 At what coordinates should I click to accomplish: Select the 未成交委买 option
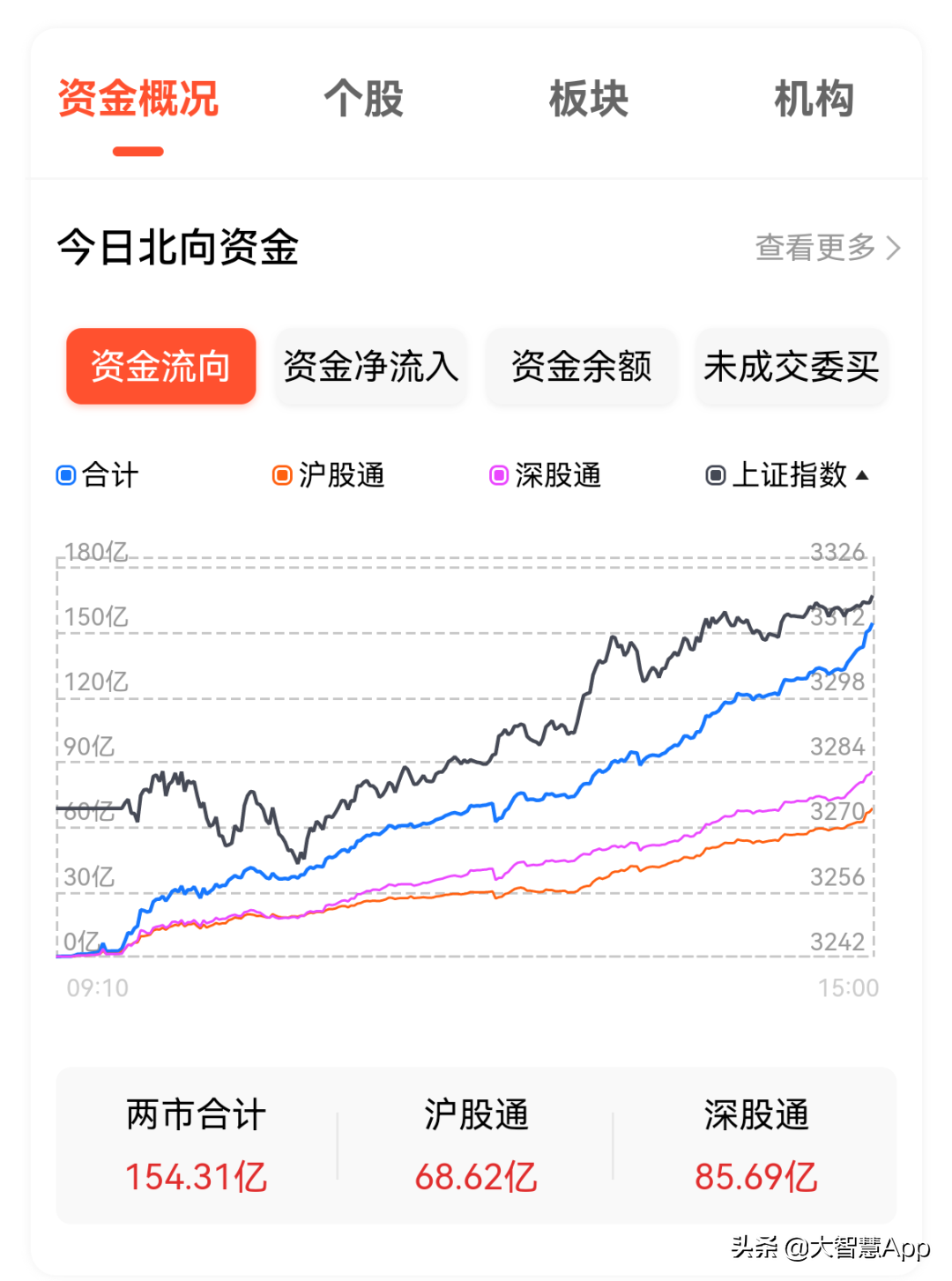[x=791, y=368]
